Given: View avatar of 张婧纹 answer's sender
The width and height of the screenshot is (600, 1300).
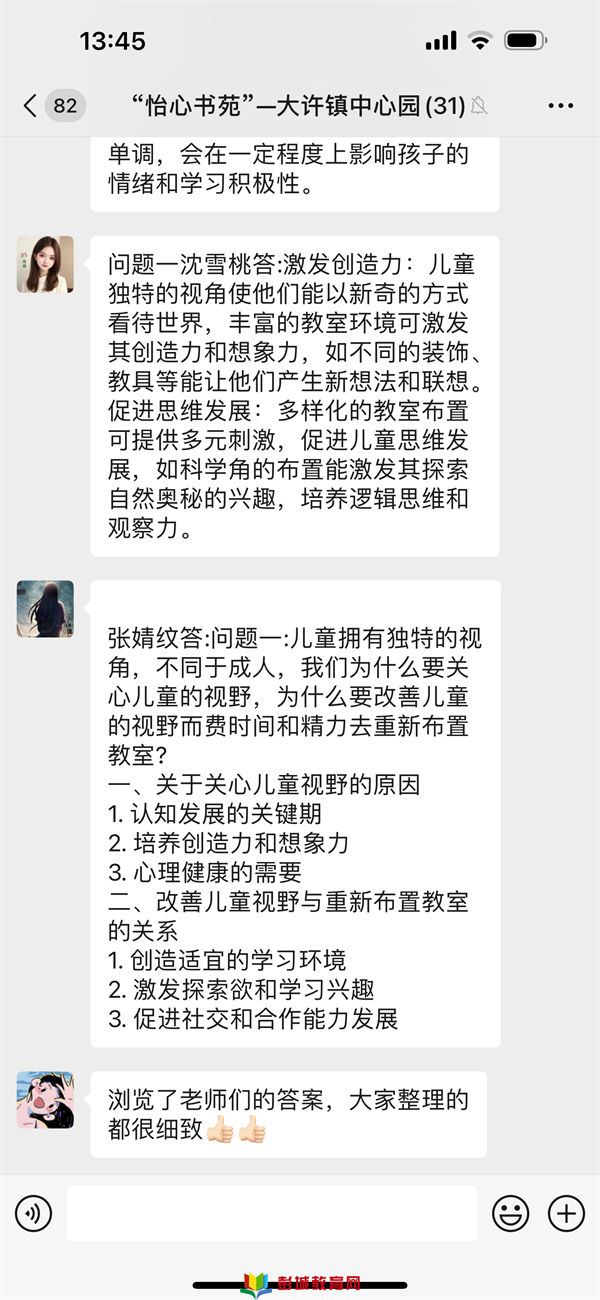Looking at the screenshot, I should (45, 609).
